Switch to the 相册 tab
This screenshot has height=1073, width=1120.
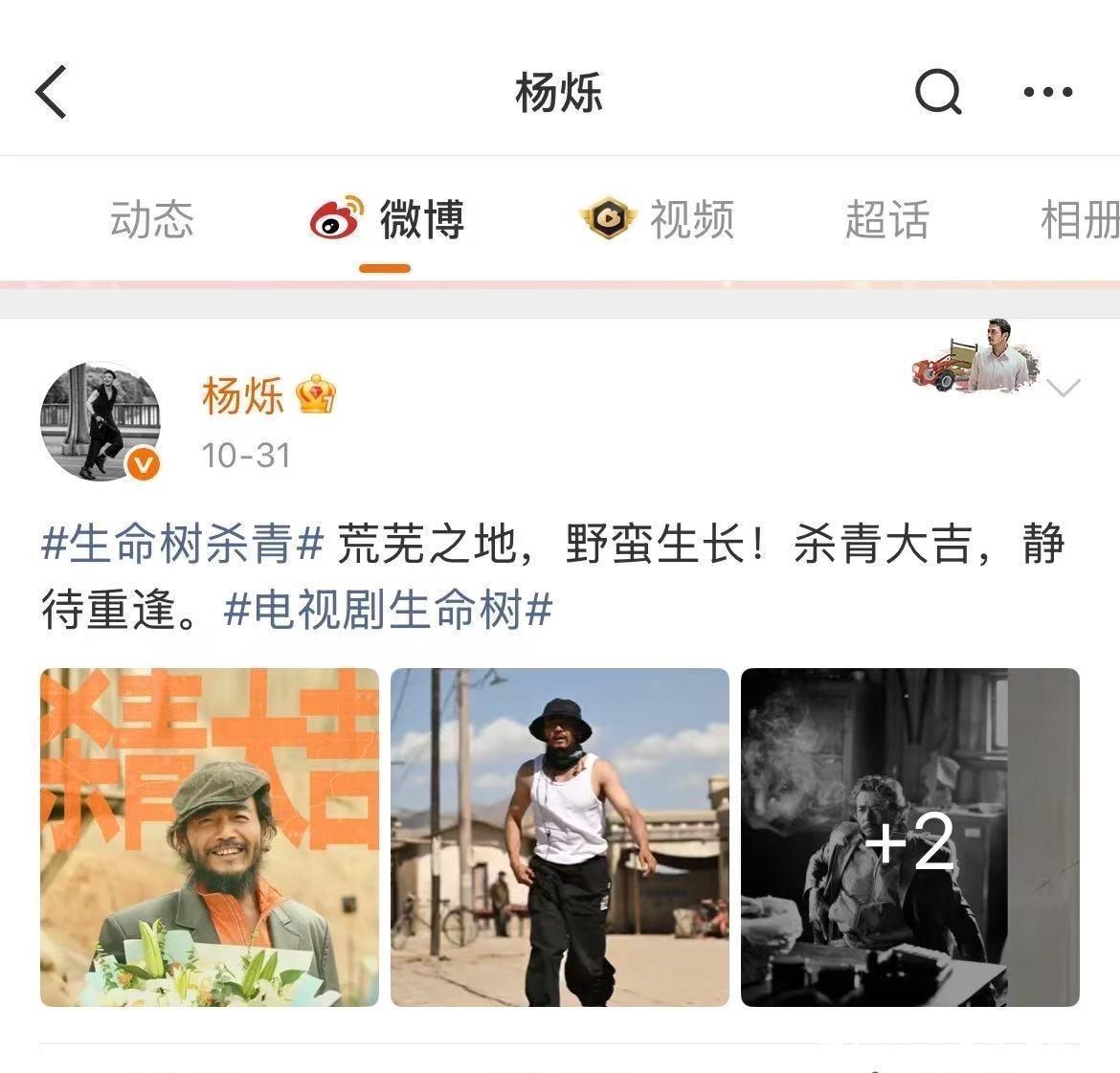[1079, 220]
